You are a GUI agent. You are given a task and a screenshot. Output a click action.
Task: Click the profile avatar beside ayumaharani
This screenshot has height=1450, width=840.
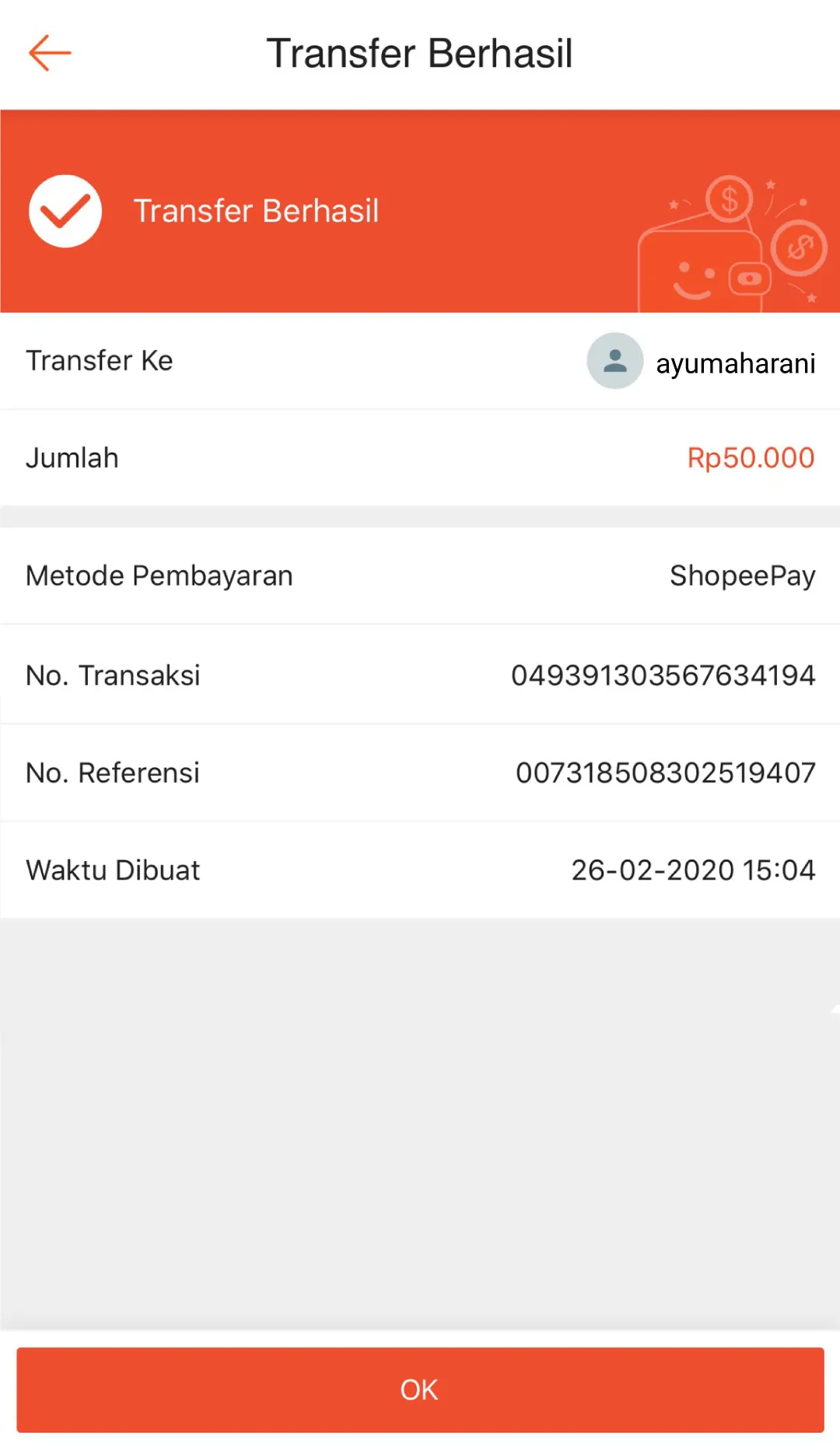pyautogui.click(x=614, y=361)
